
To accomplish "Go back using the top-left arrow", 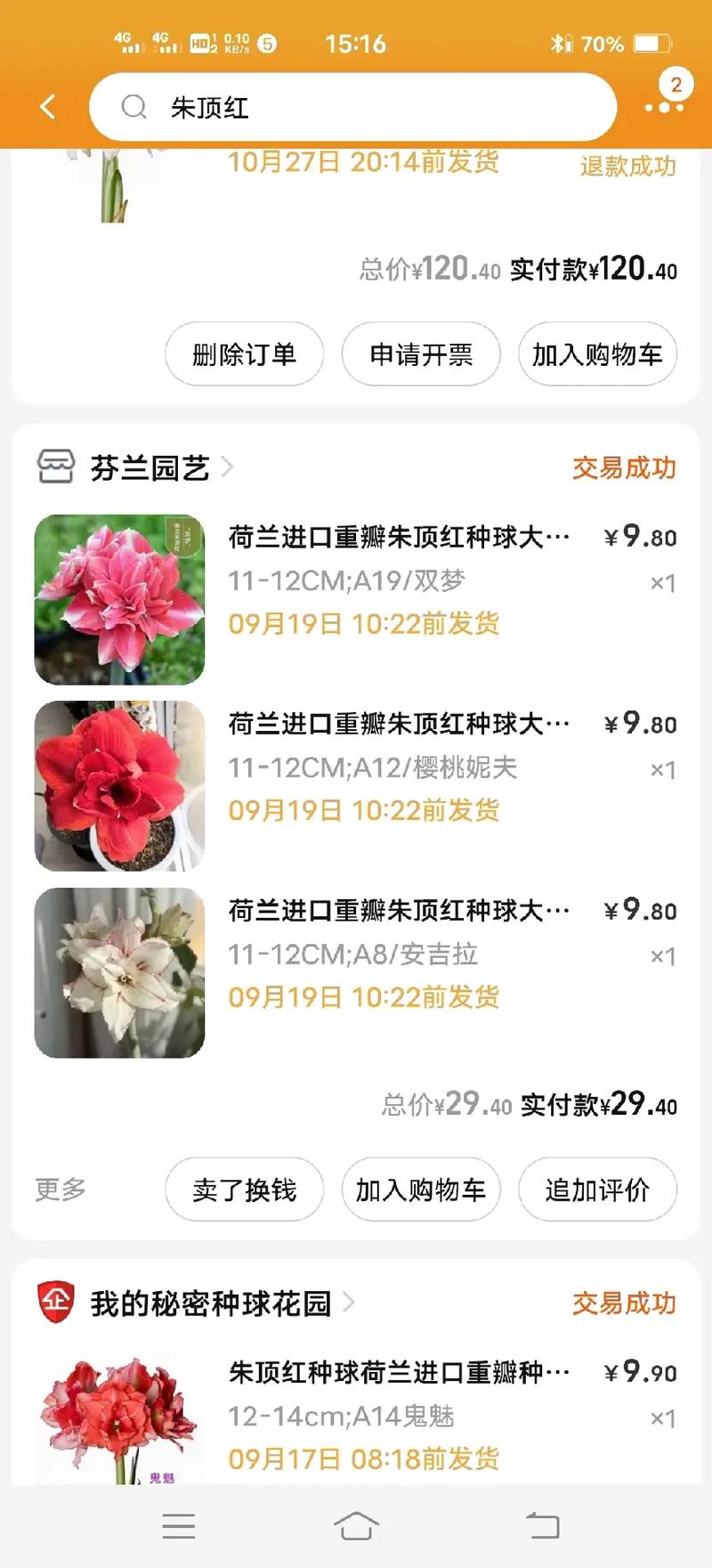I will (48, 108).
